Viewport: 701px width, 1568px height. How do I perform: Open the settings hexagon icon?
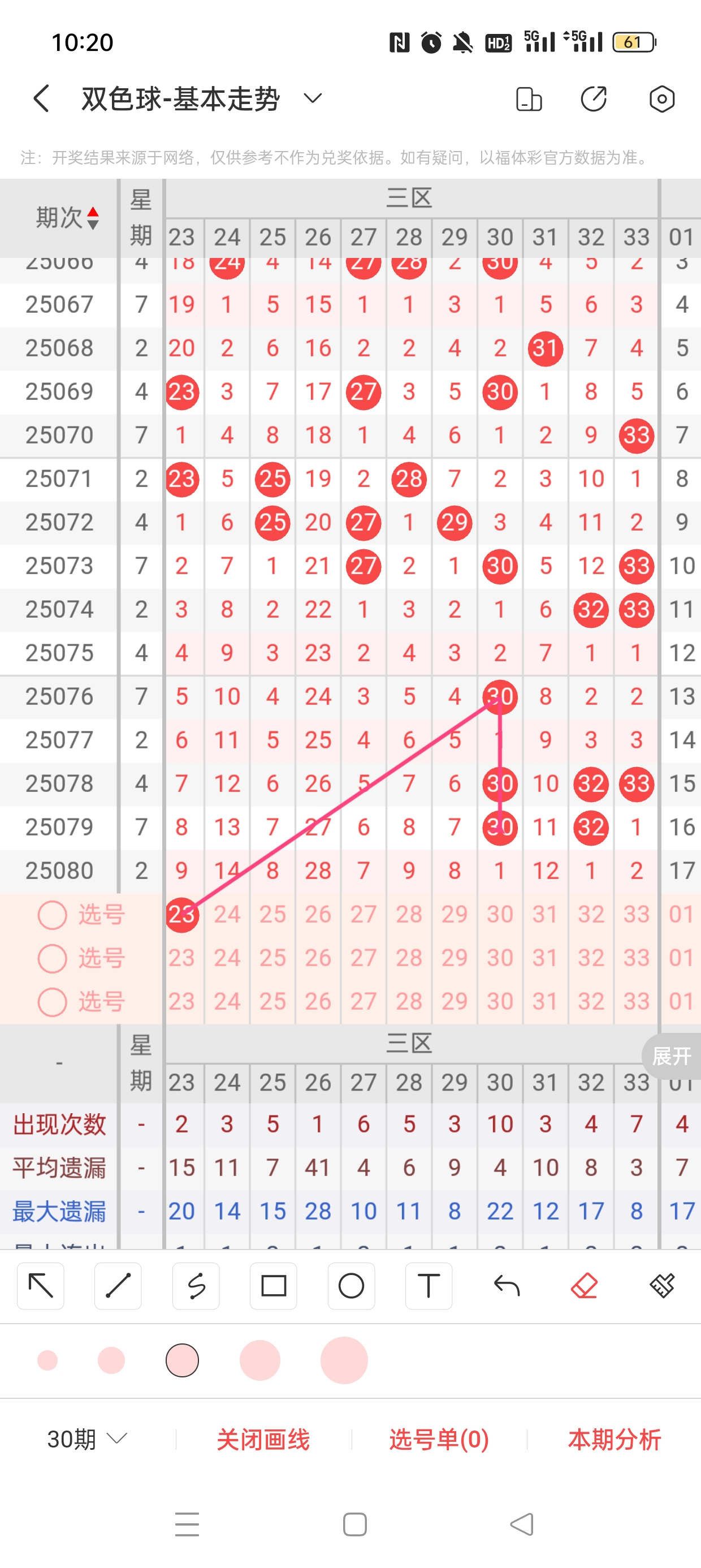661,98
